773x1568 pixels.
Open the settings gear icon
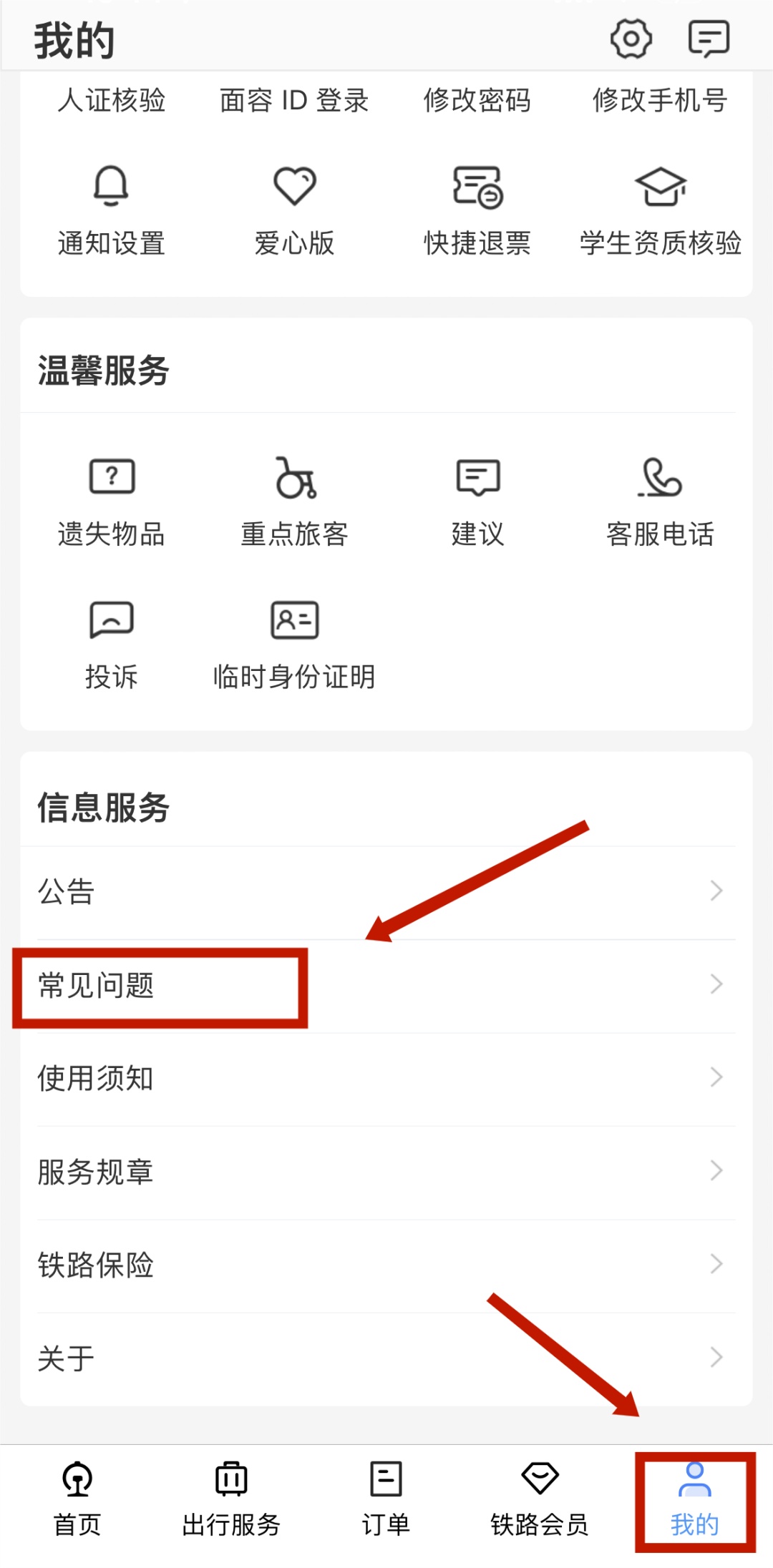pyautogui.click(x=631, y=39)
